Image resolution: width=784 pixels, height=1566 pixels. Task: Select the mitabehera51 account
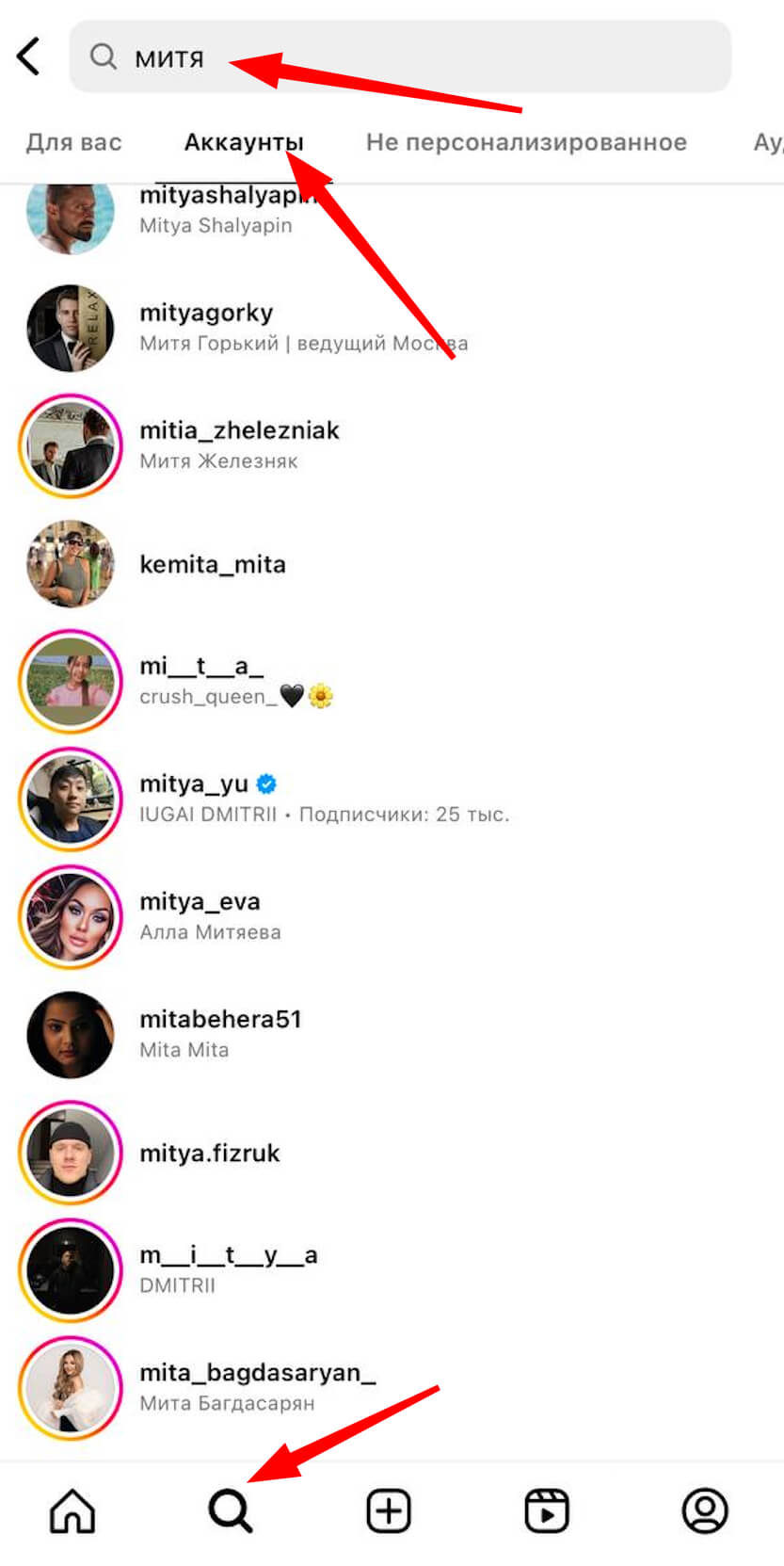pyautogui.click(x=220, y=1032)
